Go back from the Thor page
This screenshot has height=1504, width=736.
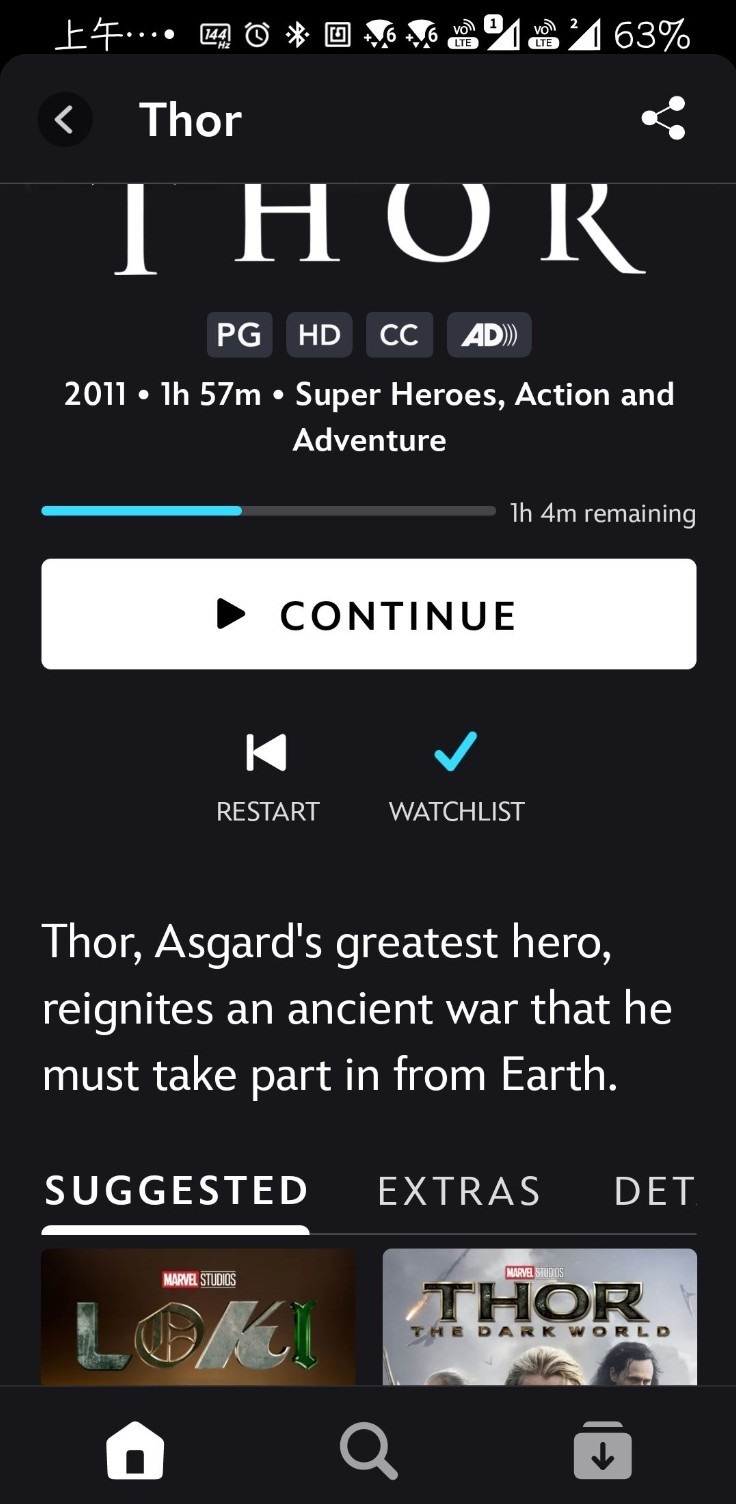65,120
